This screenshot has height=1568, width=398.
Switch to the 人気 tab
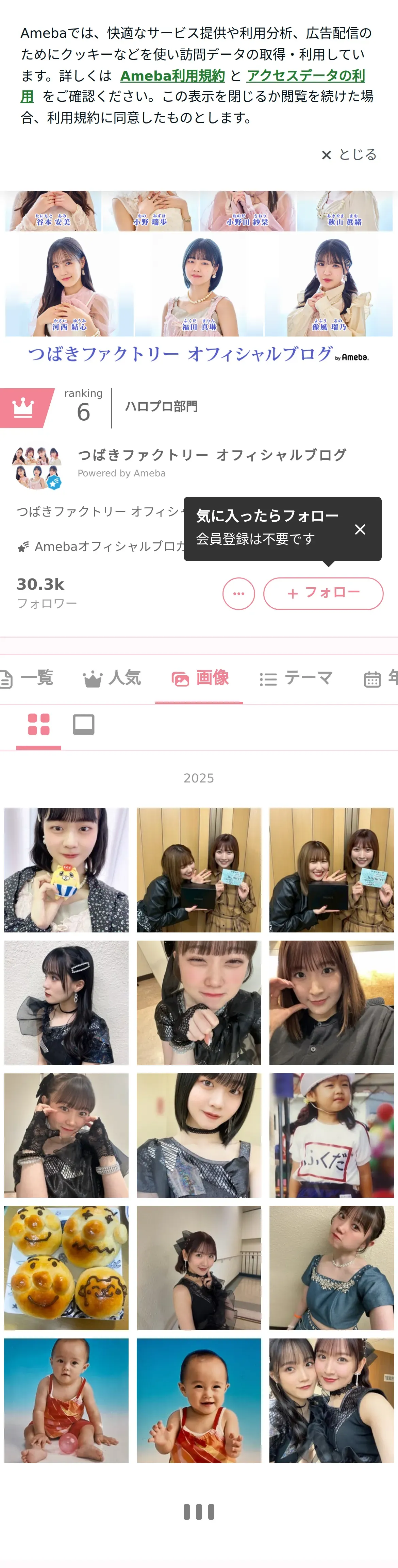point(112,678)
